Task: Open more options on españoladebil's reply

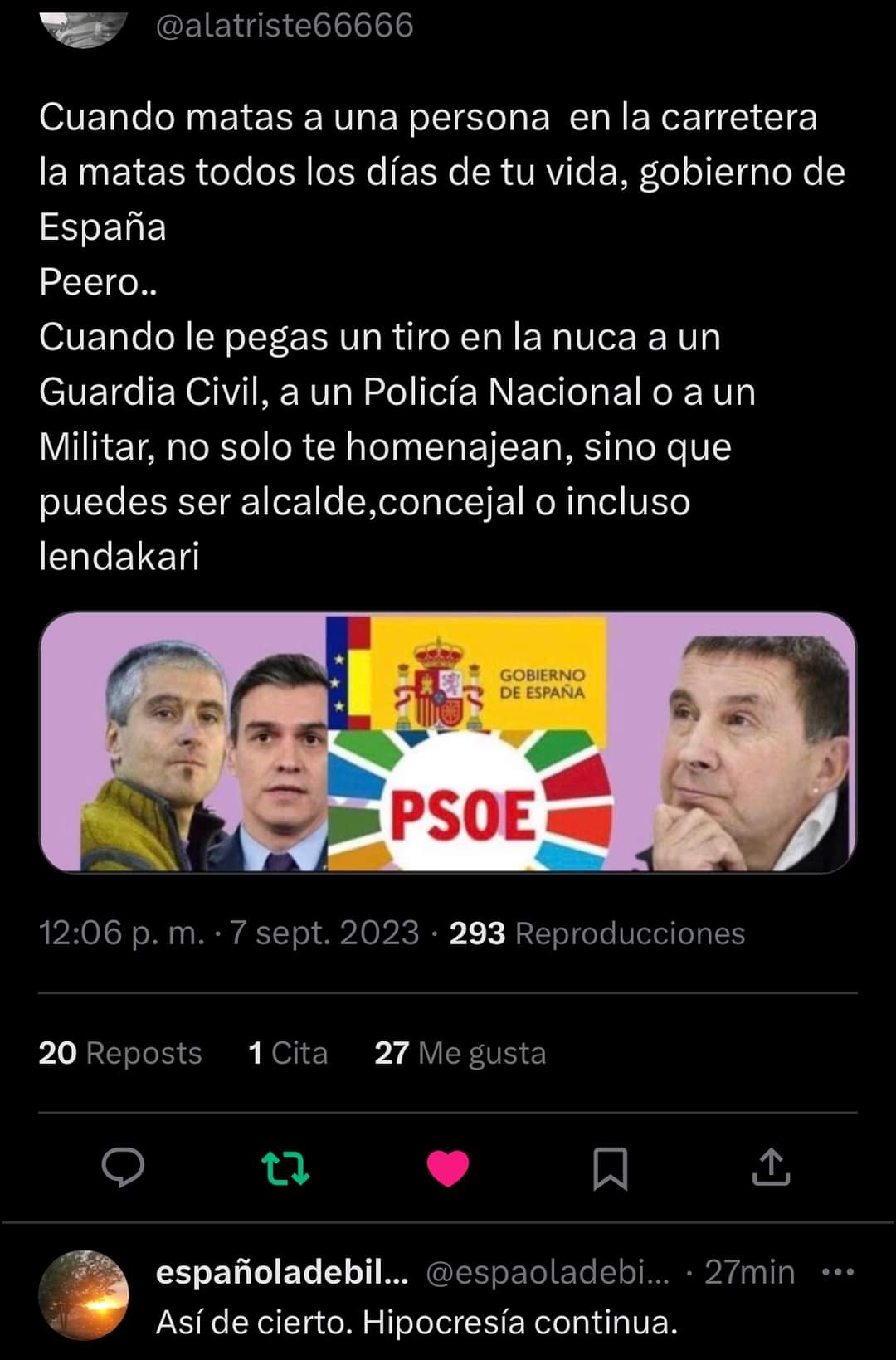Action: 836,1272
